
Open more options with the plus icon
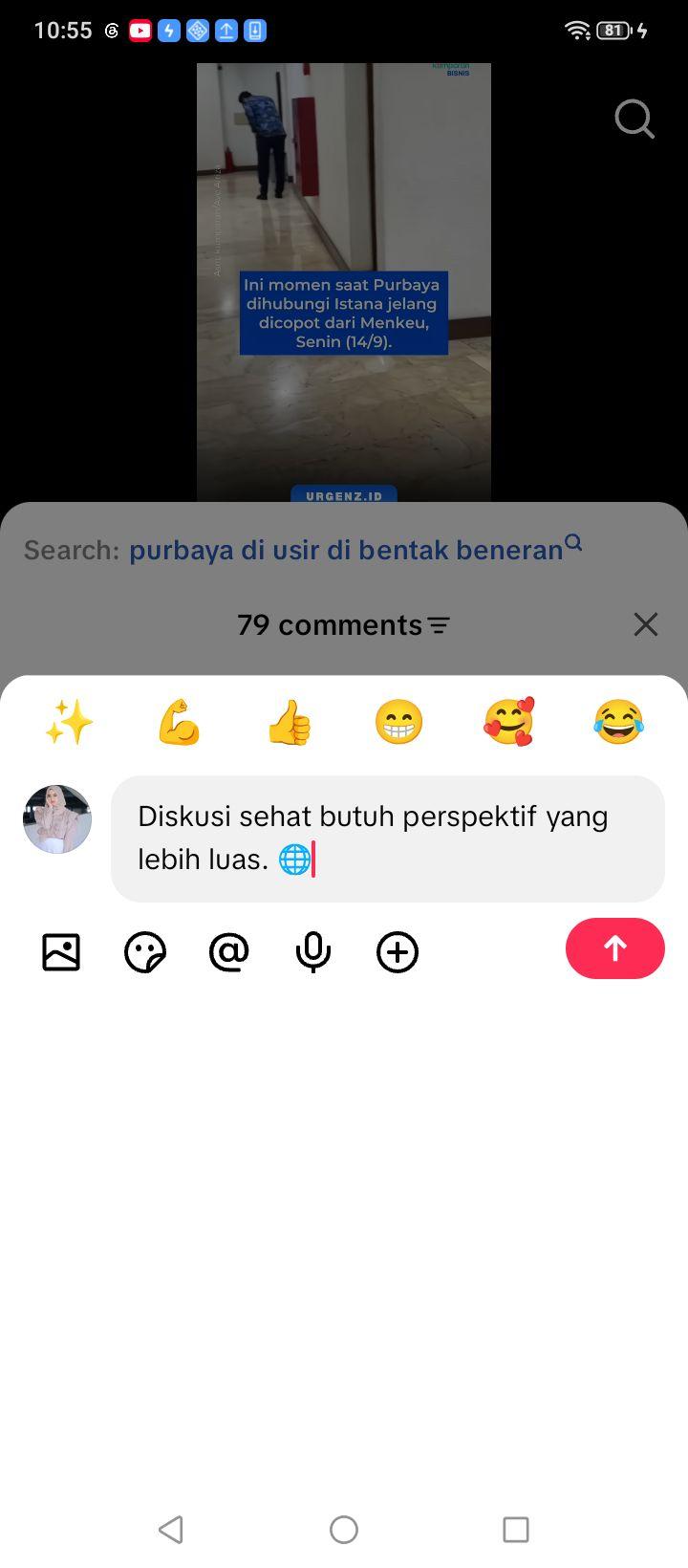[x=398, y=952]
